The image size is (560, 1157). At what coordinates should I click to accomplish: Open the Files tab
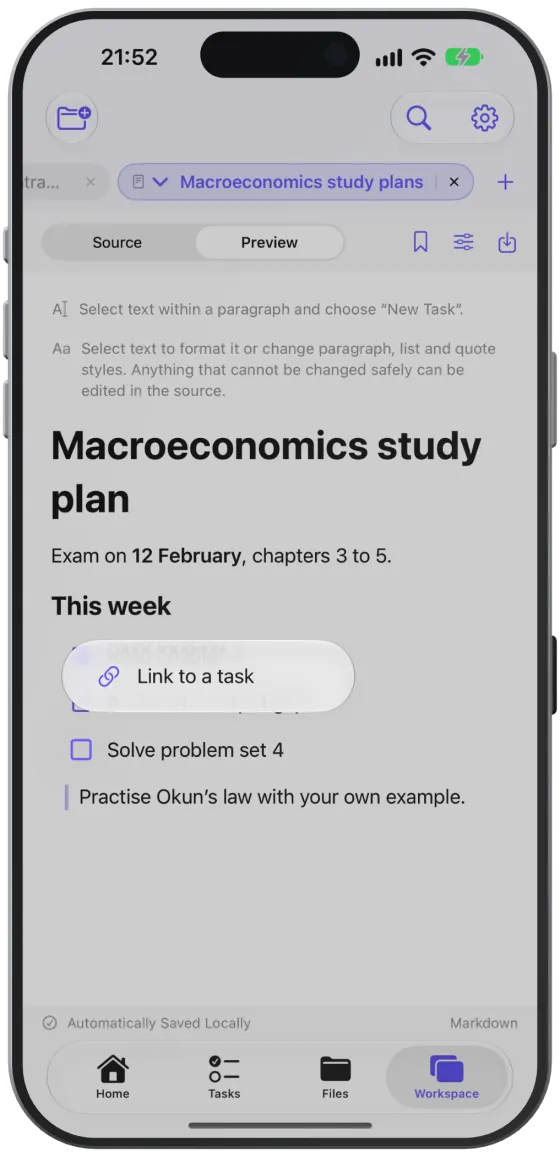[x=335, y=1077]
